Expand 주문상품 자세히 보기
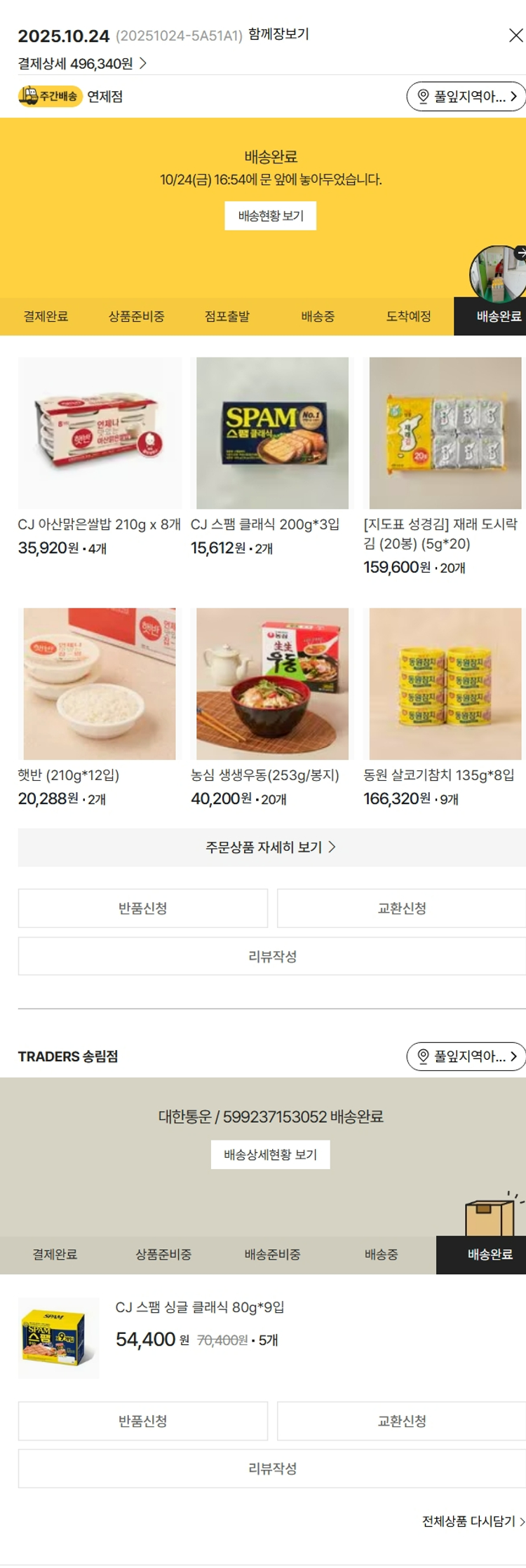526x1568 pixels. (271, 847)
